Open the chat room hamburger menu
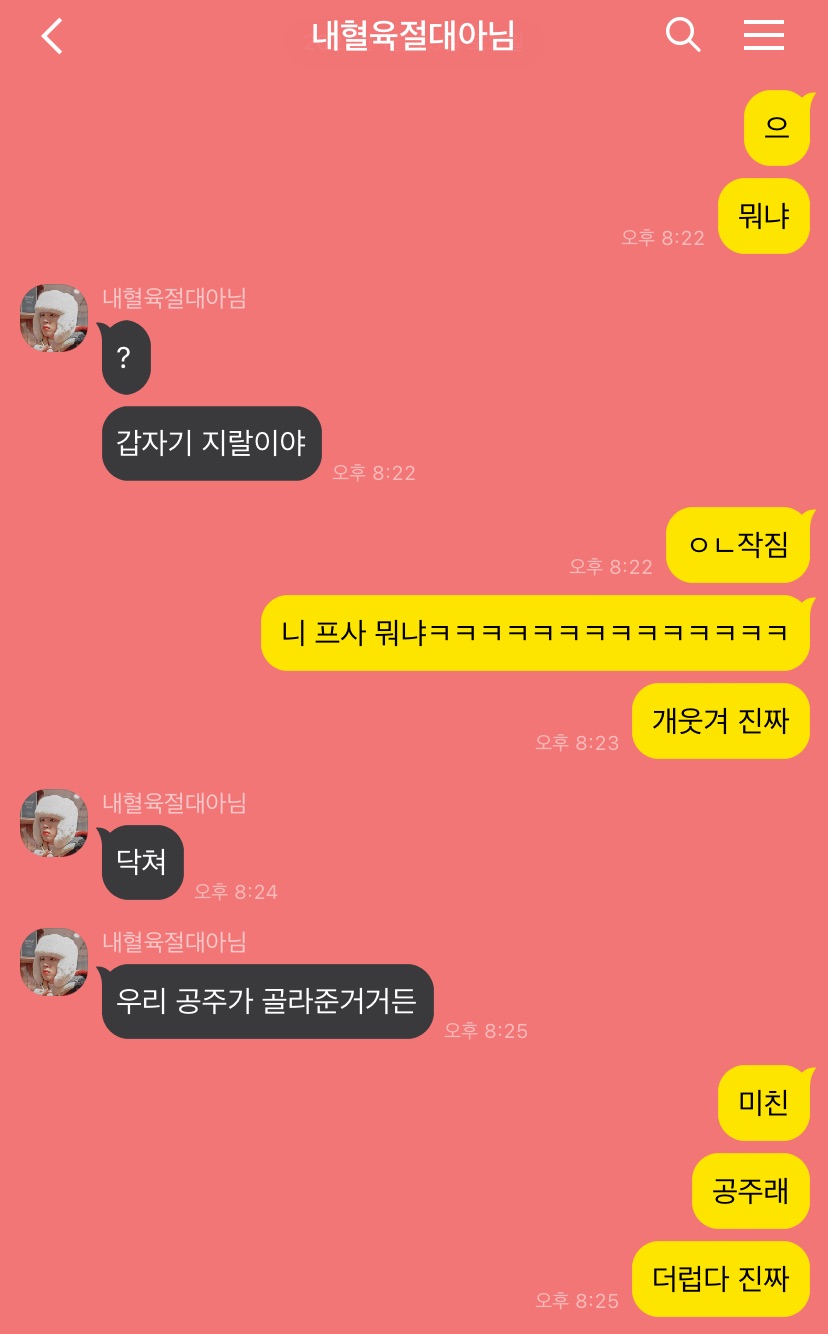Screen dimensions: 828x1334 click(764, 36)
